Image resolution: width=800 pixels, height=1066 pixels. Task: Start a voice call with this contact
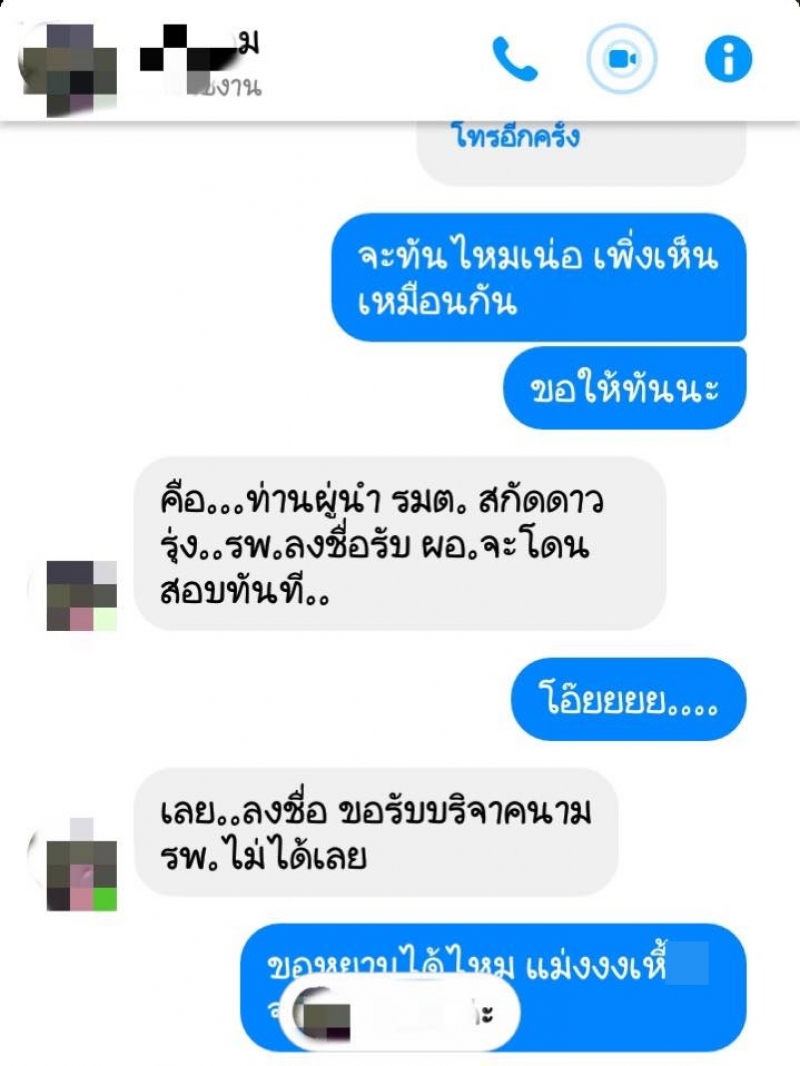pos(515,60)
